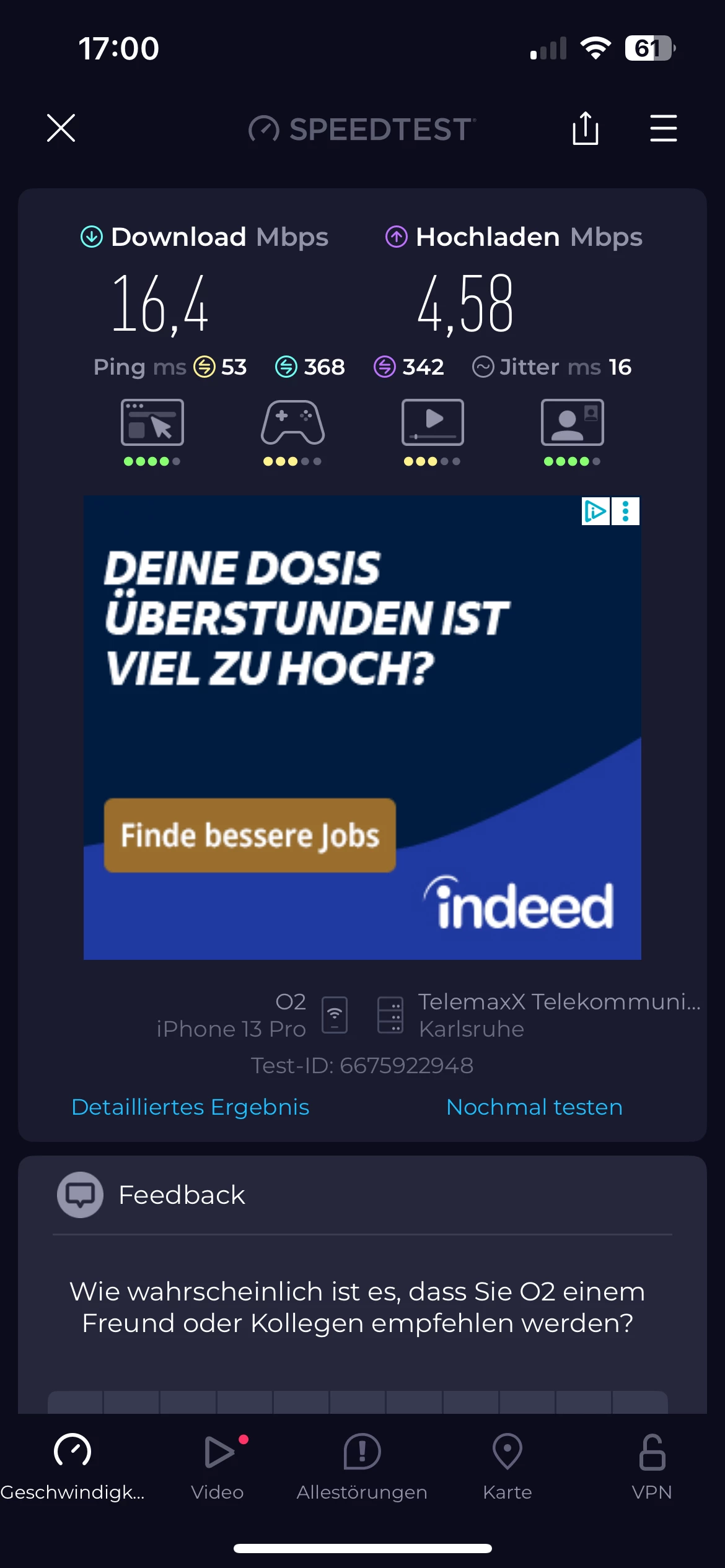The width and height of the screenshot is (725, 1568).
Task: Select the Geschwindigkeit tab
Action: (72, 1466)
